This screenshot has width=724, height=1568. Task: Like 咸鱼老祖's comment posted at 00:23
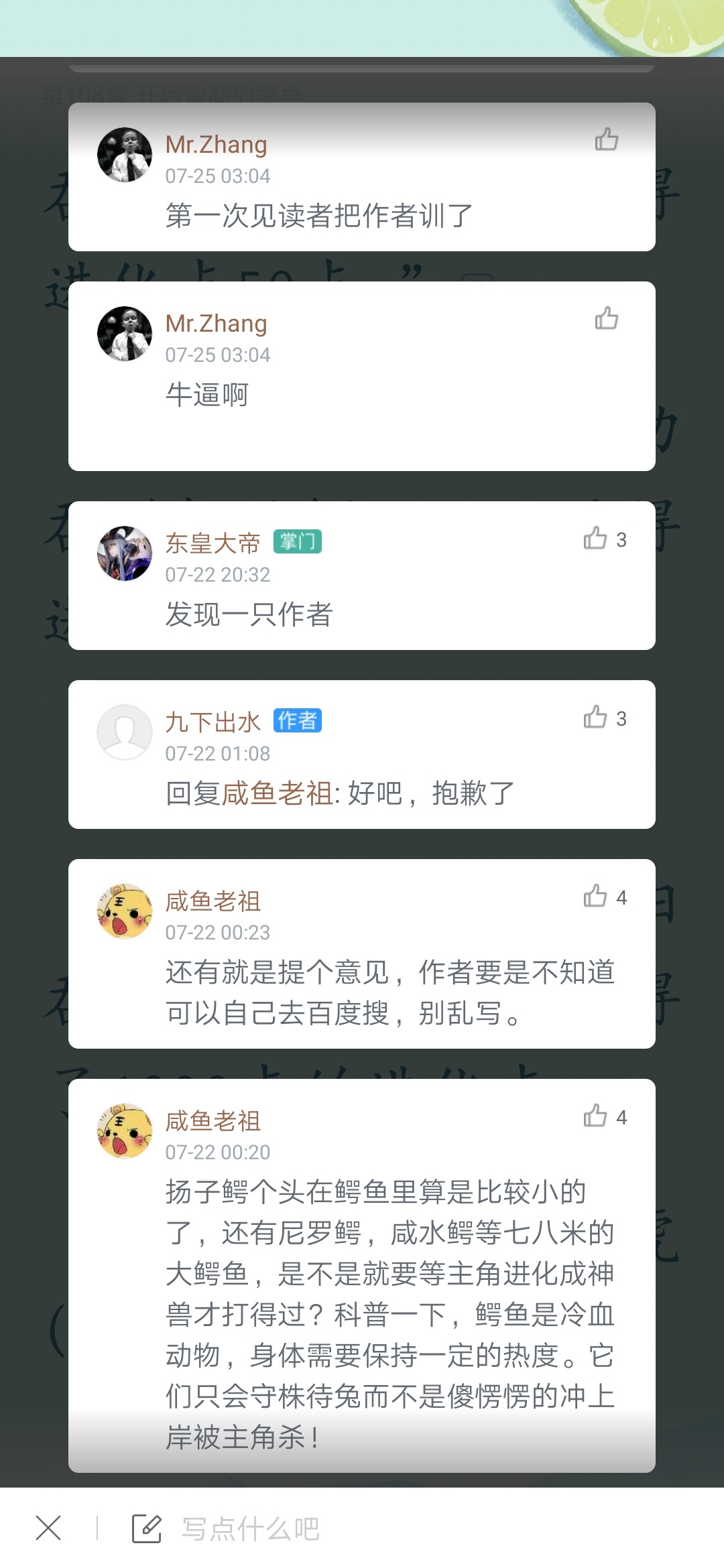(x=604, y=897)
